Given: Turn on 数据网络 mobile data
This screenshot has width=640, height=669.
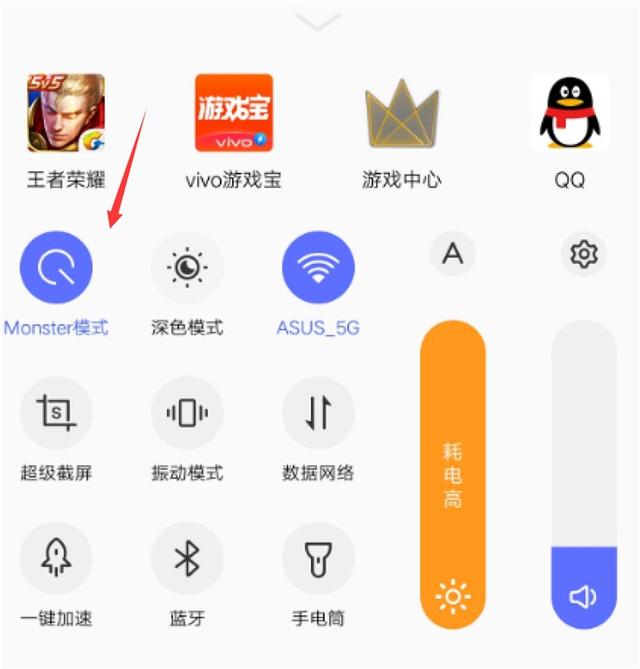Looking at the screenshot, I should (318, 413).
